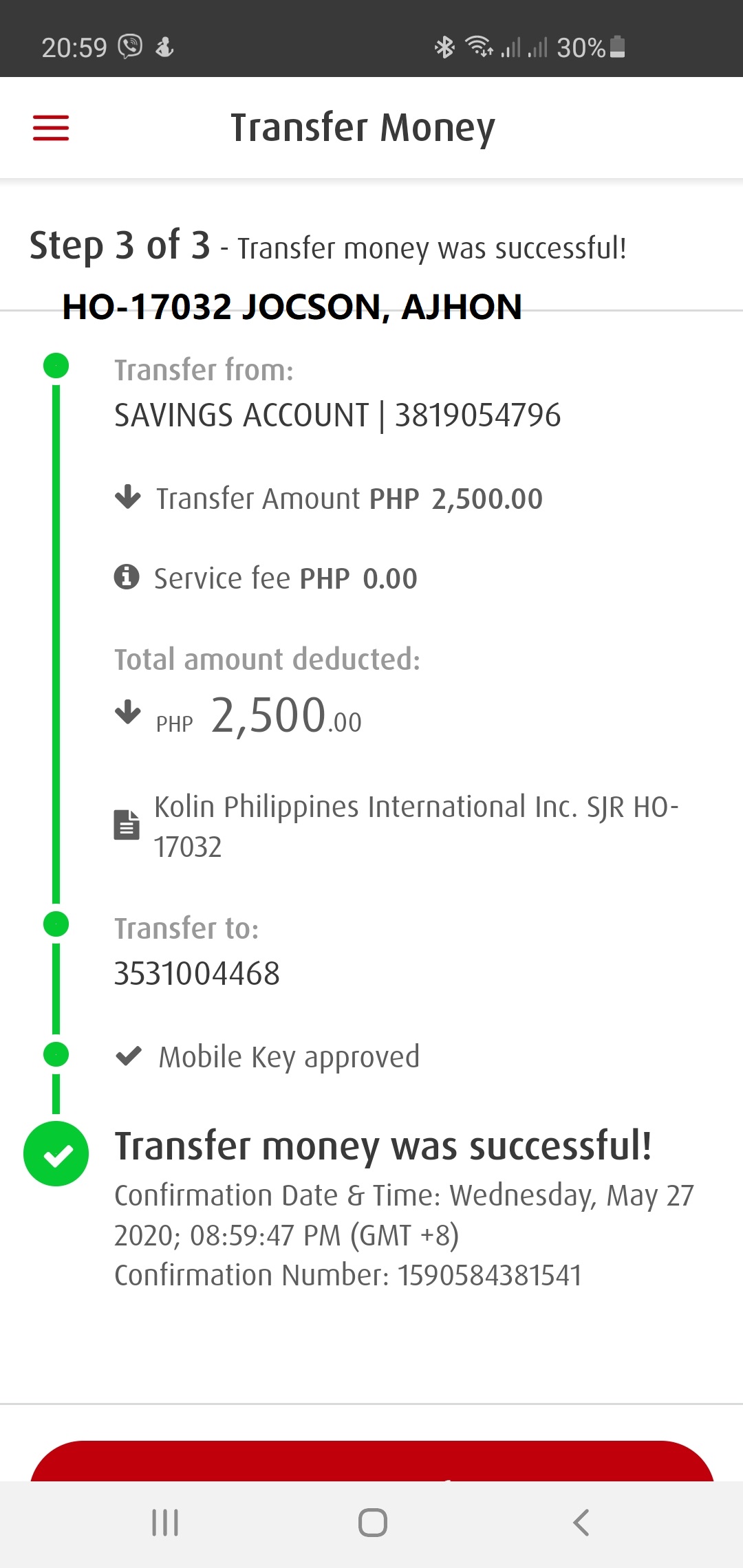Open the hamburger navigation menu
The height and width of the screenshot is (1568, 743).
(x=51, y=128)
